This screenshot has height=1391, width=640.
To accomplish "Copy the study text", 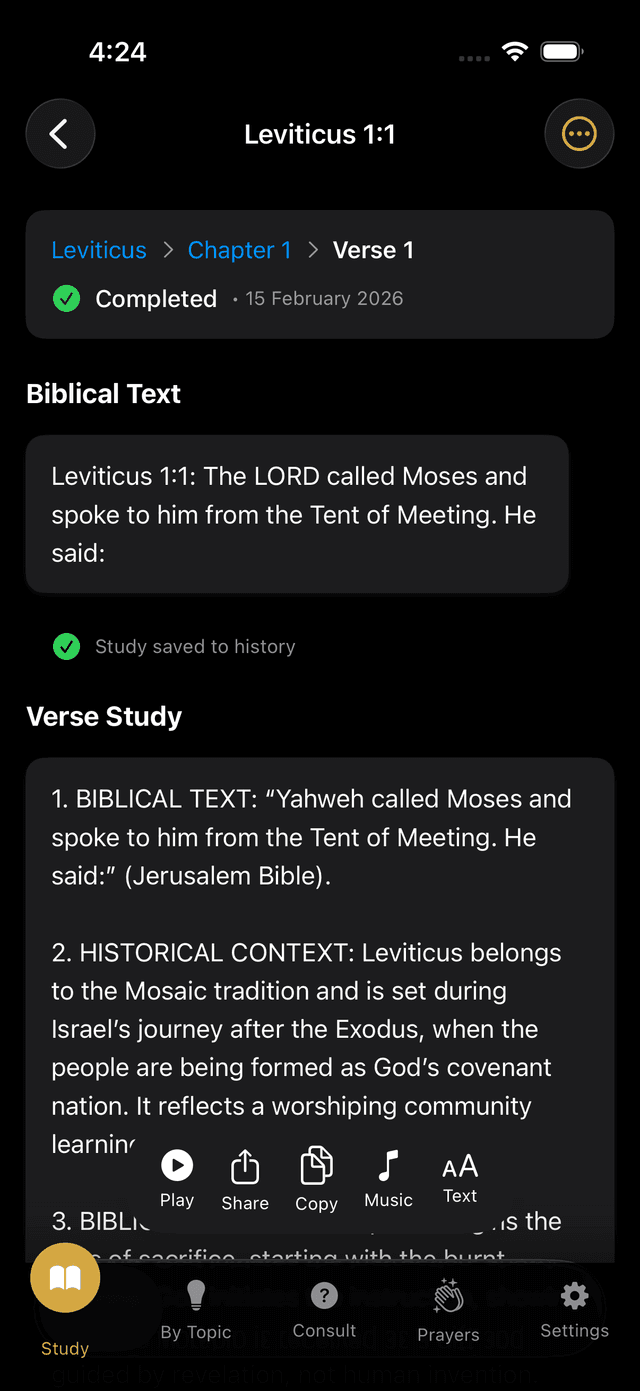I will [x=316, y=1178].
